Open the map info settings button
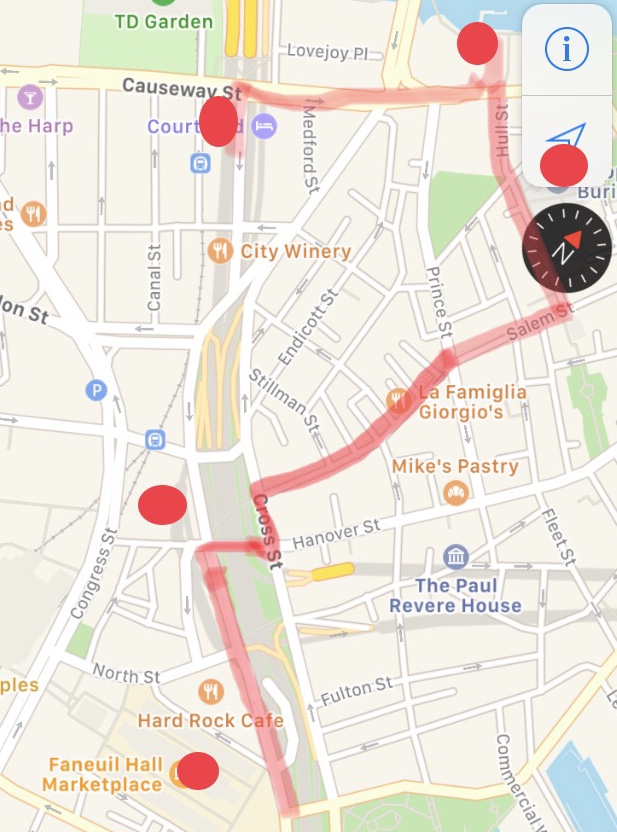Screen dimensions: 617x832 point(567,49)
